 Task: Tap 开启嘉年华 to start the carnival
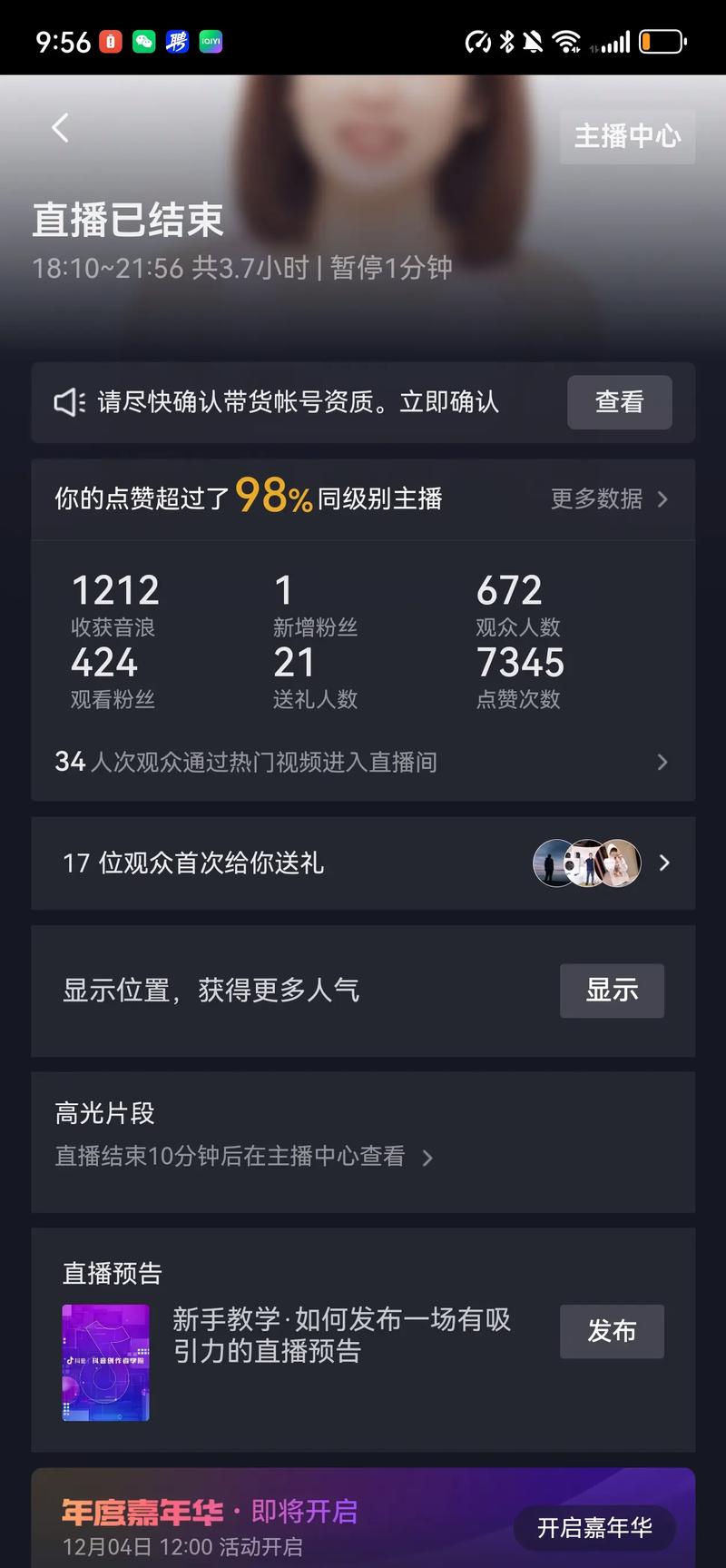click(x=594, y=1528)
